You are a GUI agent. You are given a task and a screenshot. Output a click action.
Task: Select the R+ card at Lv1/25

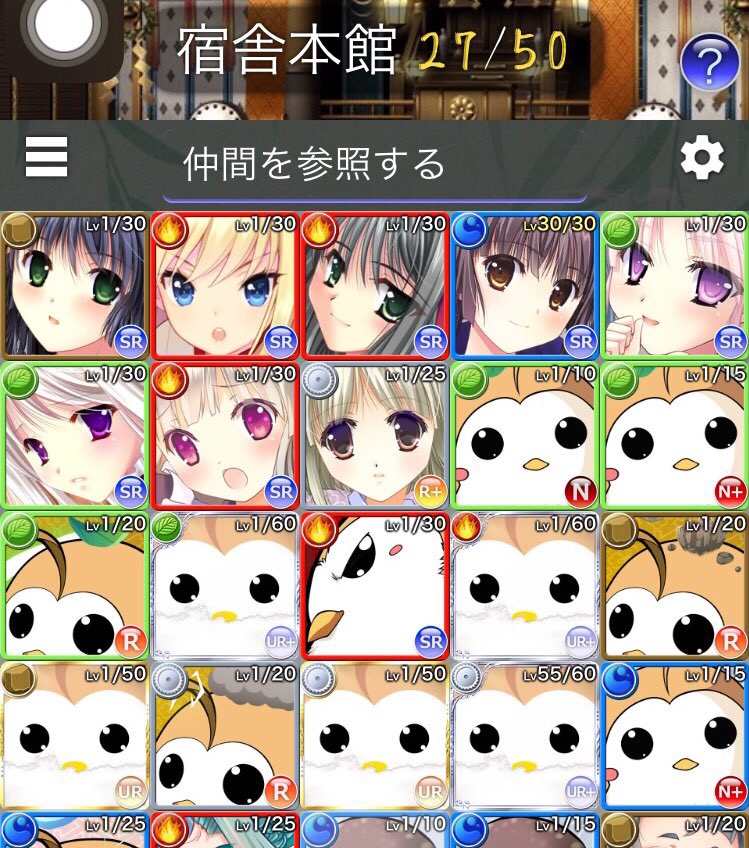374,435
